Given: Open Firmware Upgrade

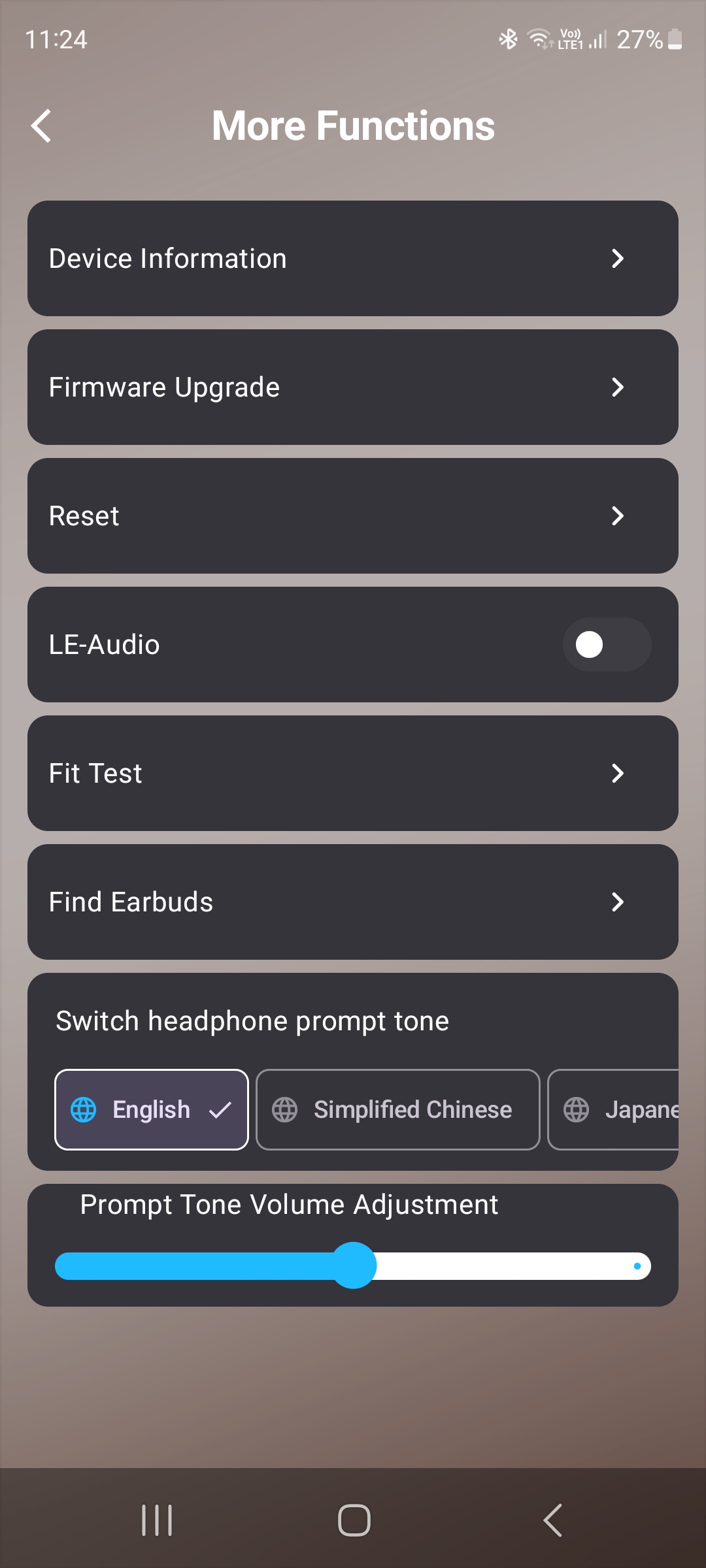Looking at the screenshot, I should [353, 387].
